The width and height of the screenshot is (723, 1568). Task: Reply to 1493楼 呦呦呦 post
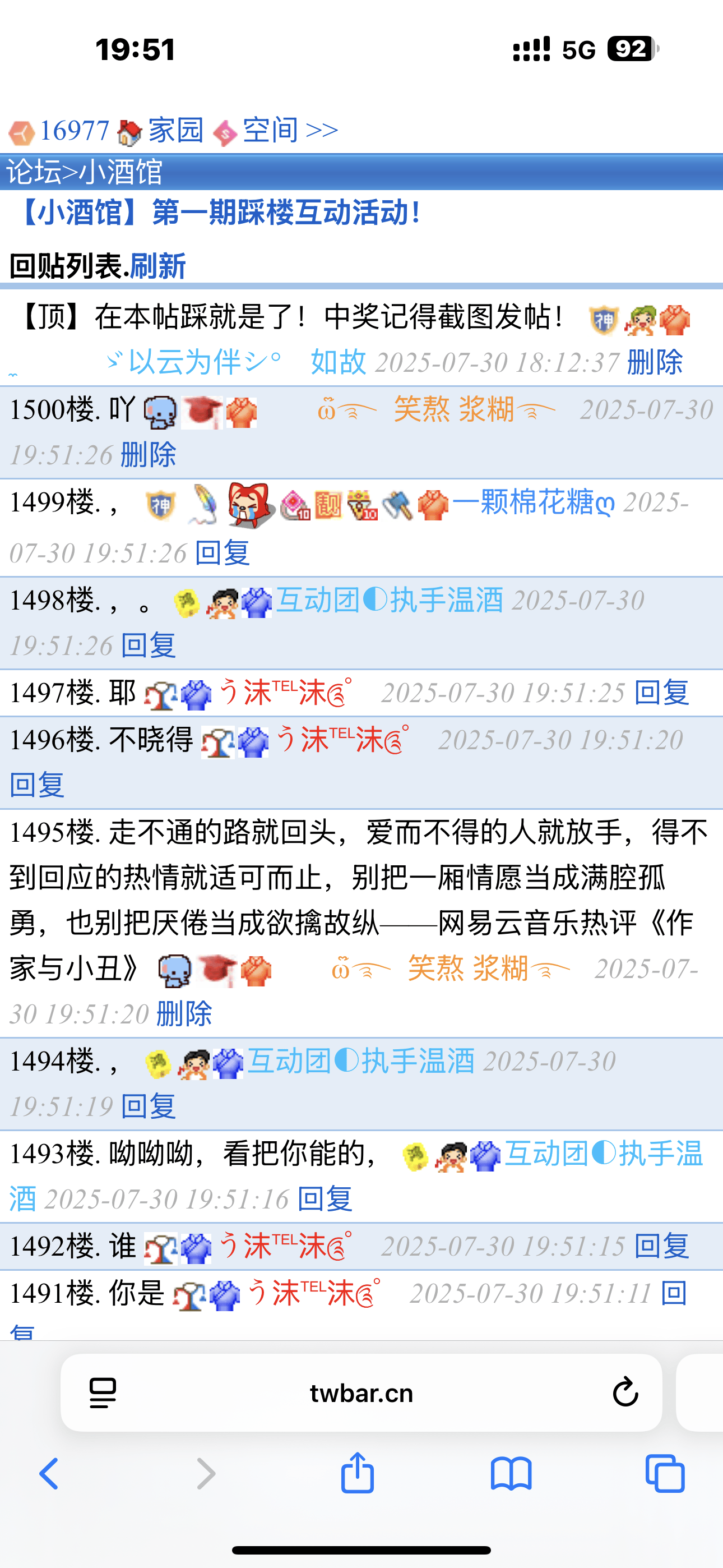[325, 1200]
